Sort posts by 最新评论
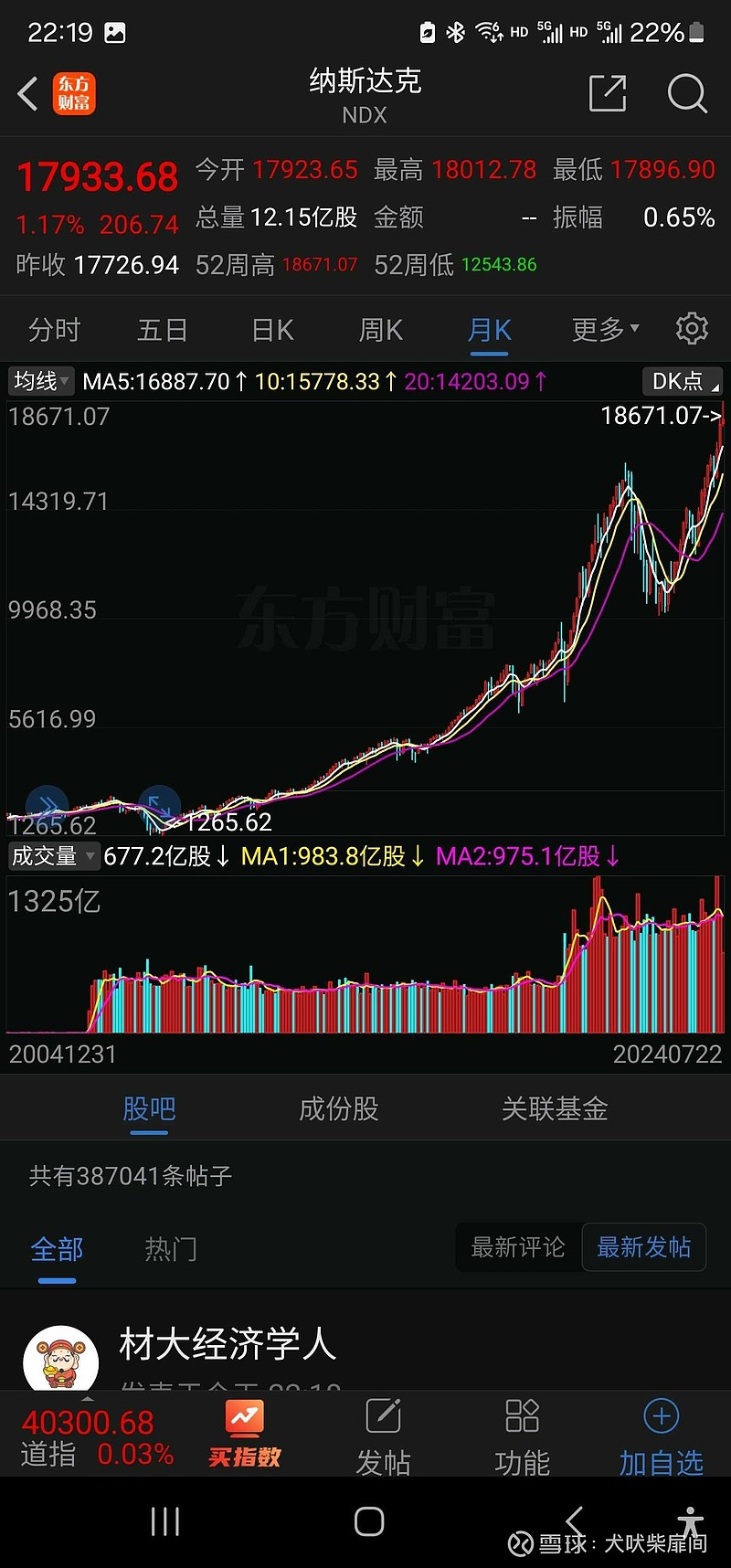The height and width of the screenshot is (1568, 731). (518, 1247)
